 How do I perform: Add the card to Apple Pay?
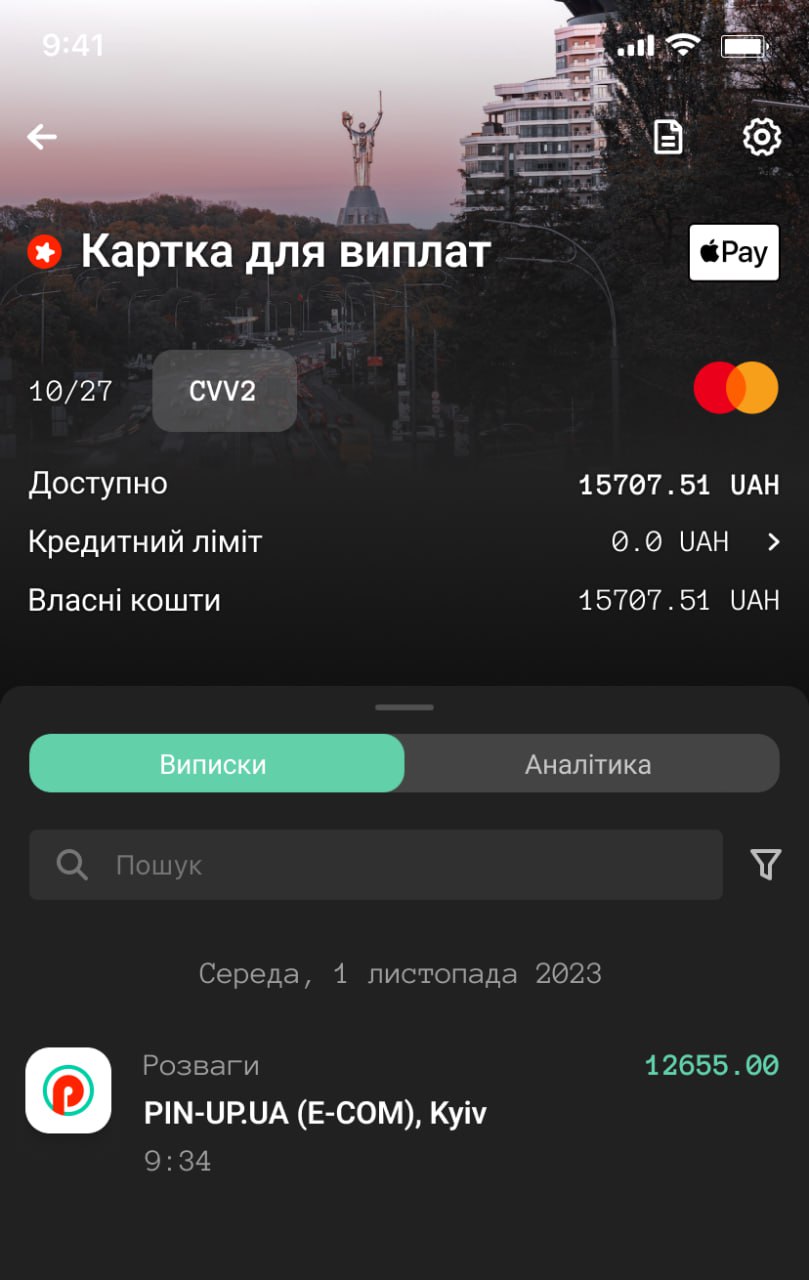click(733, 253)
